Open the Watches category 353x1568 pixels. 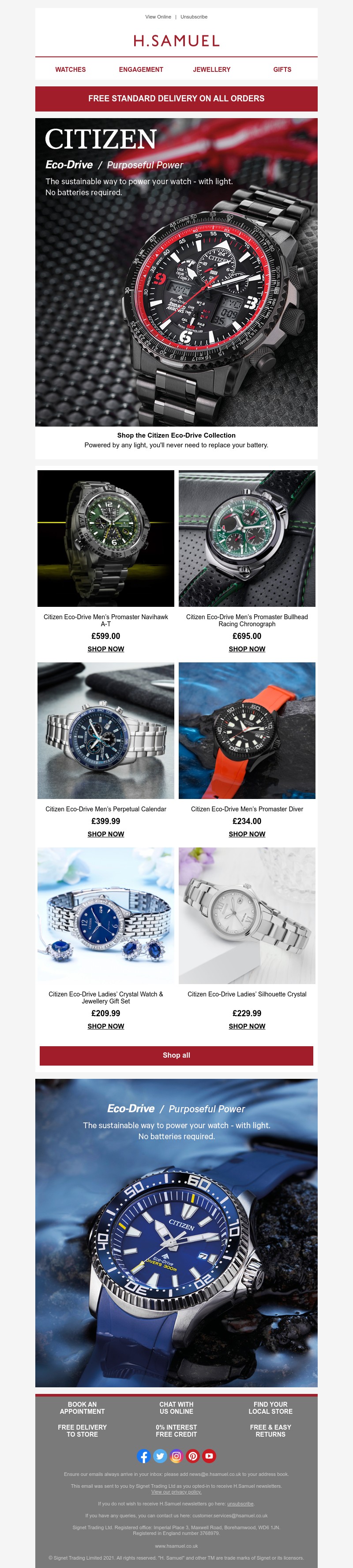coord(70,69)
